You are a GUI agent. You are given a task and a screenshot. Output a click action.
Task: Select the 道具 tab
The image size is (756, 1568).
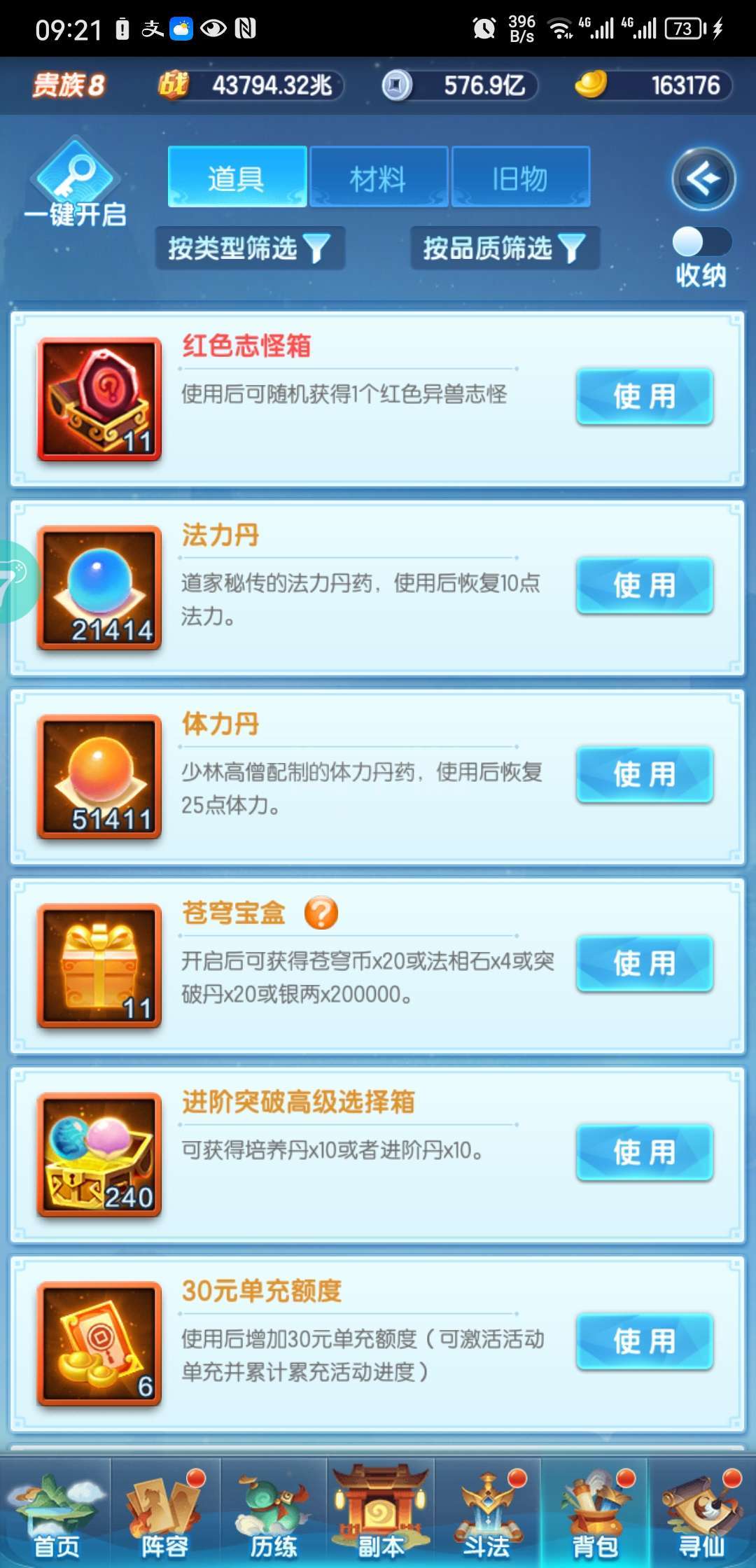click(x=237, y=178)
